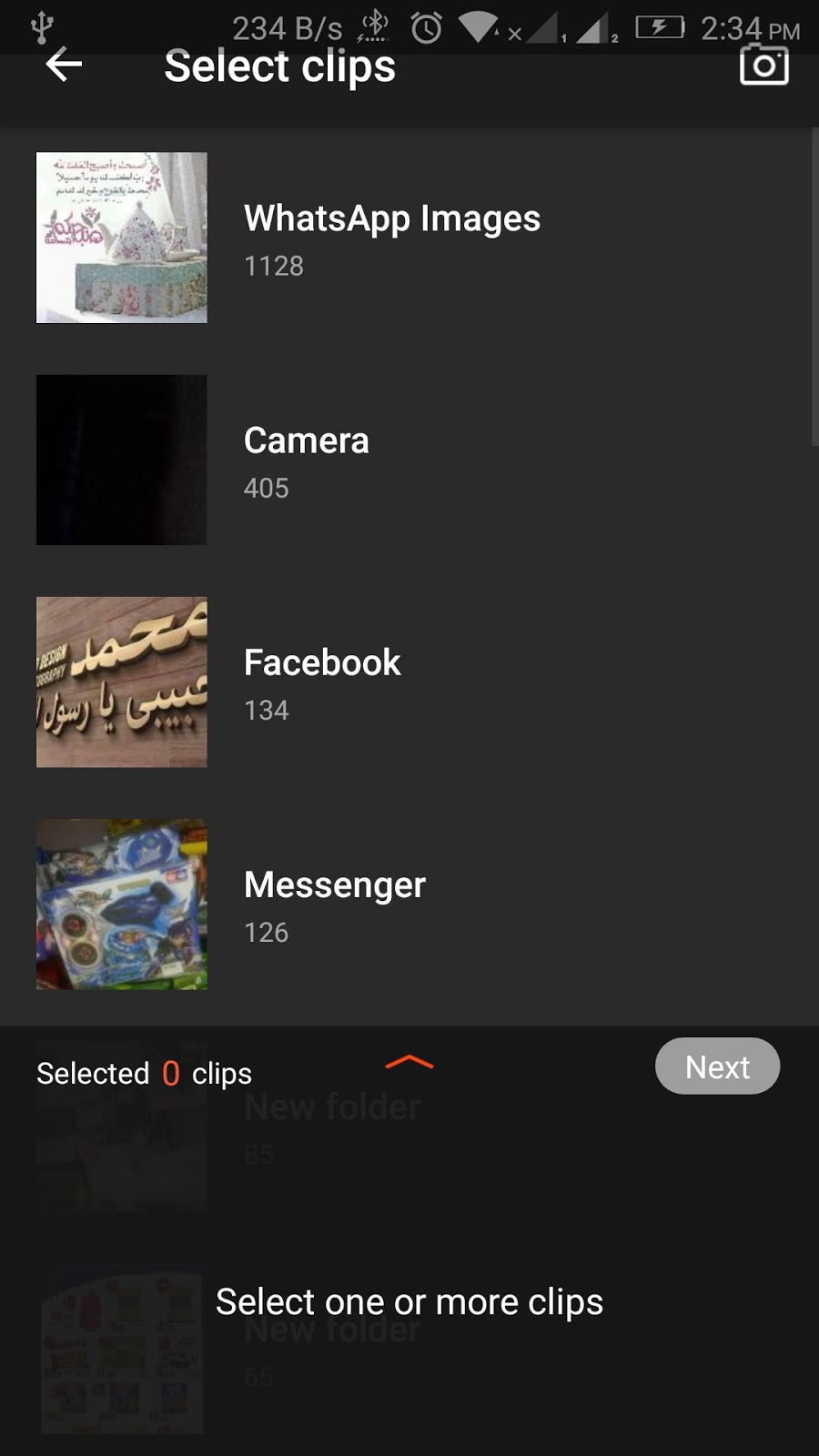Tap the Next button
The height and width of the screenshot is (1456, 819).
click(x=717, y=1067)
